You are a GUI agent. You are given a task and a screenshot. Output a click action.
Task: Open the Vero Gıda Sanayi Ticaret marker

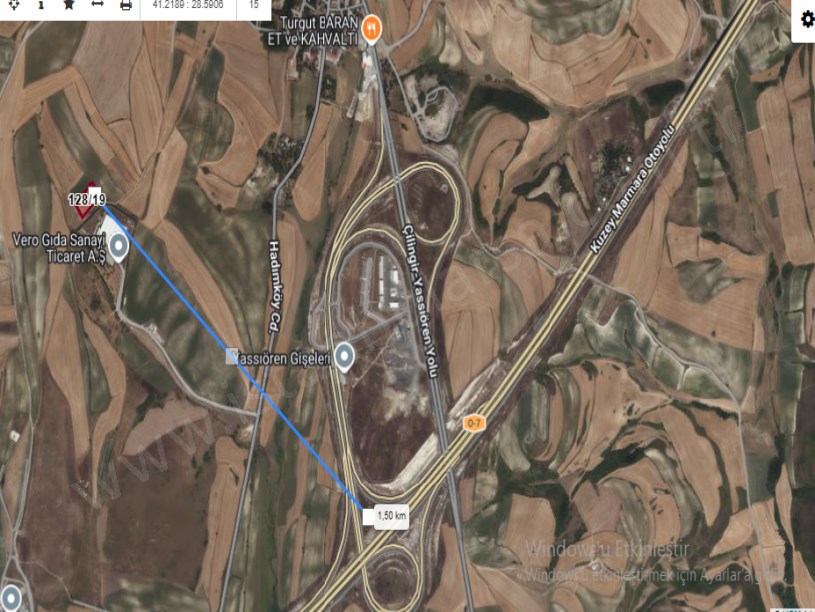(x=118, y=245)
